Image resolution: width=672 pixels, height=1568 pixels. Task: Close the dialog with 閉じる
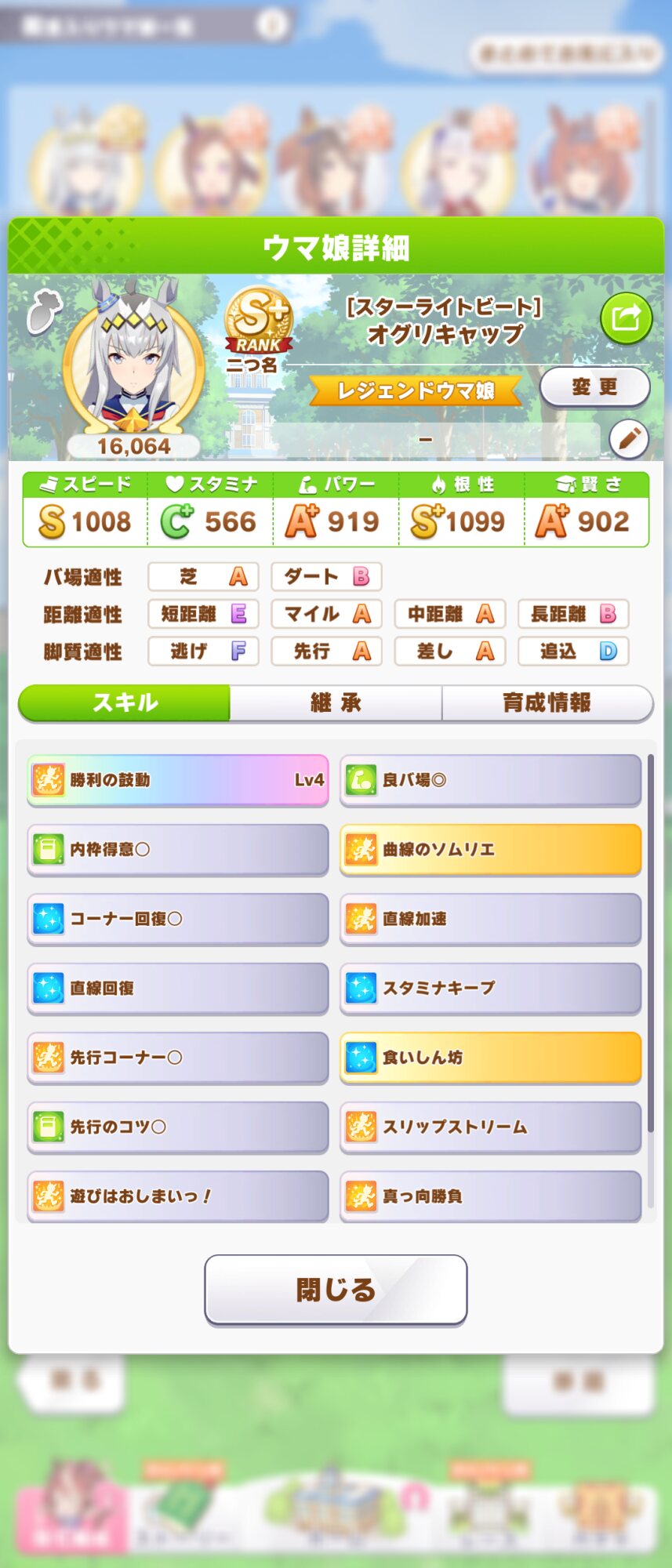click(336, 1290)
